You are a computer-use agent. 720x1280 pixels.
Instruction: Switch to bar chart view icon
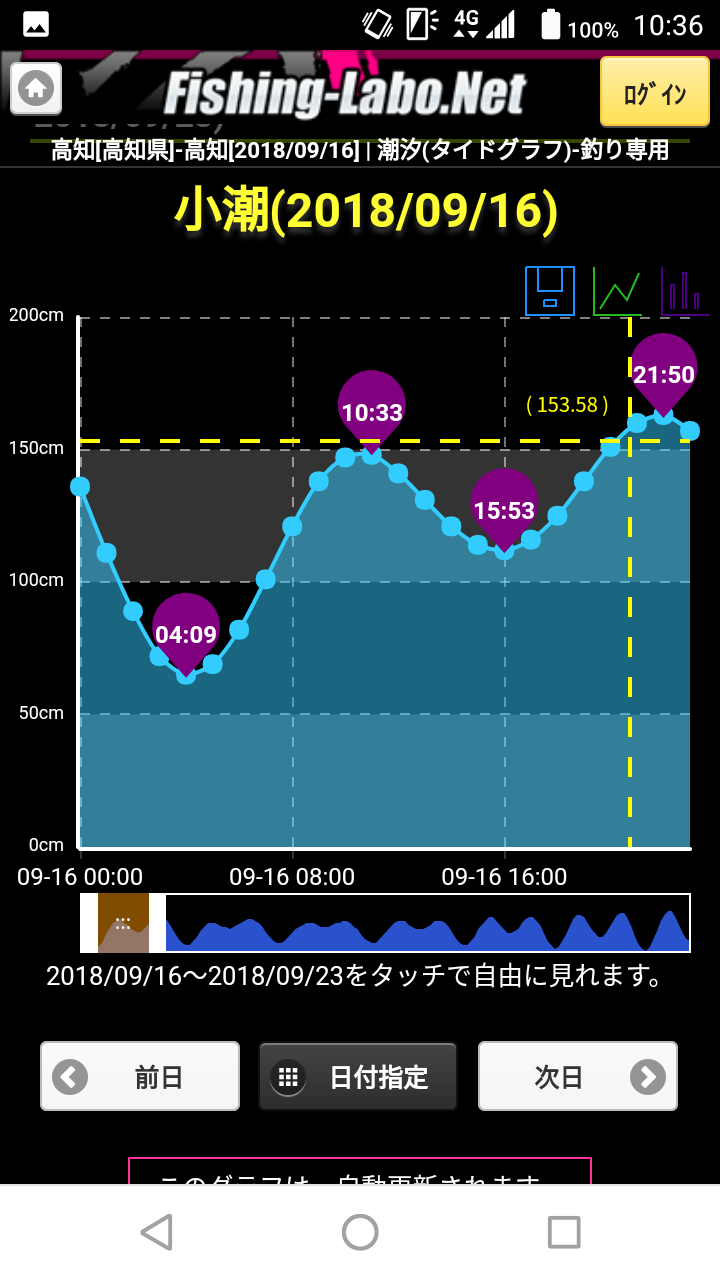click(x=685, y=291)
